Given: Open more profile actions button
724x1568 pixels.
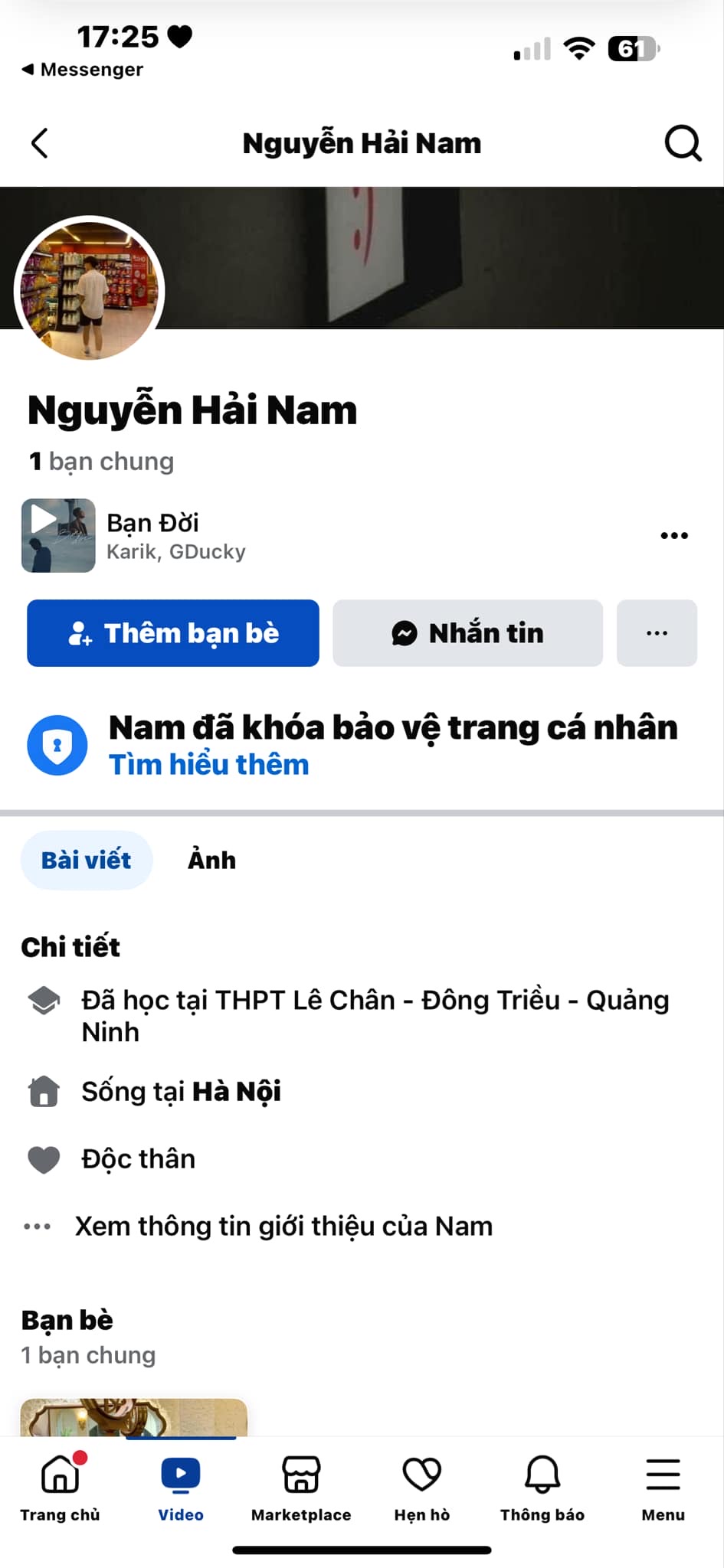Looking at the screenshot, I should (x=657, y=633).
